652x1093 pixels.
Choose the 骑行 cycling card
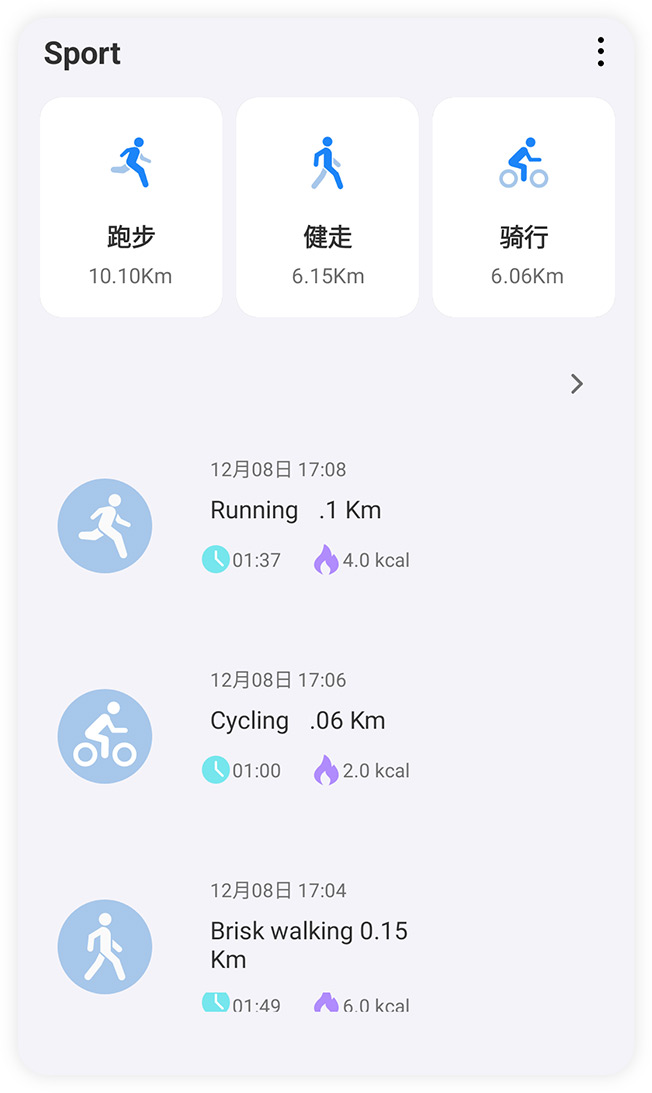coord(523,208)
